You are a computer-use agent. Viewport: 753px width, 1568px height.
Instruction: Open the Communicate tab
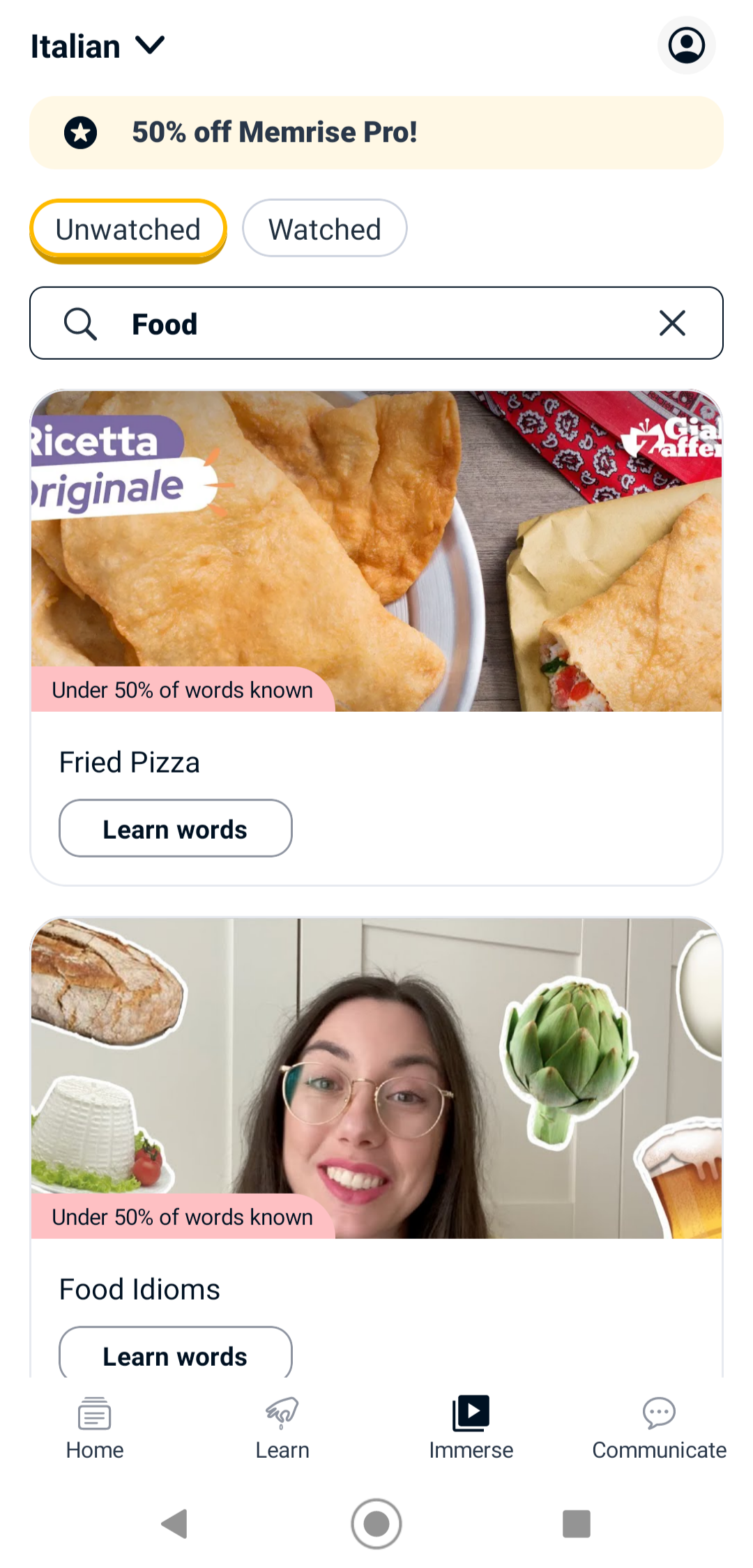click(659, 1428)
